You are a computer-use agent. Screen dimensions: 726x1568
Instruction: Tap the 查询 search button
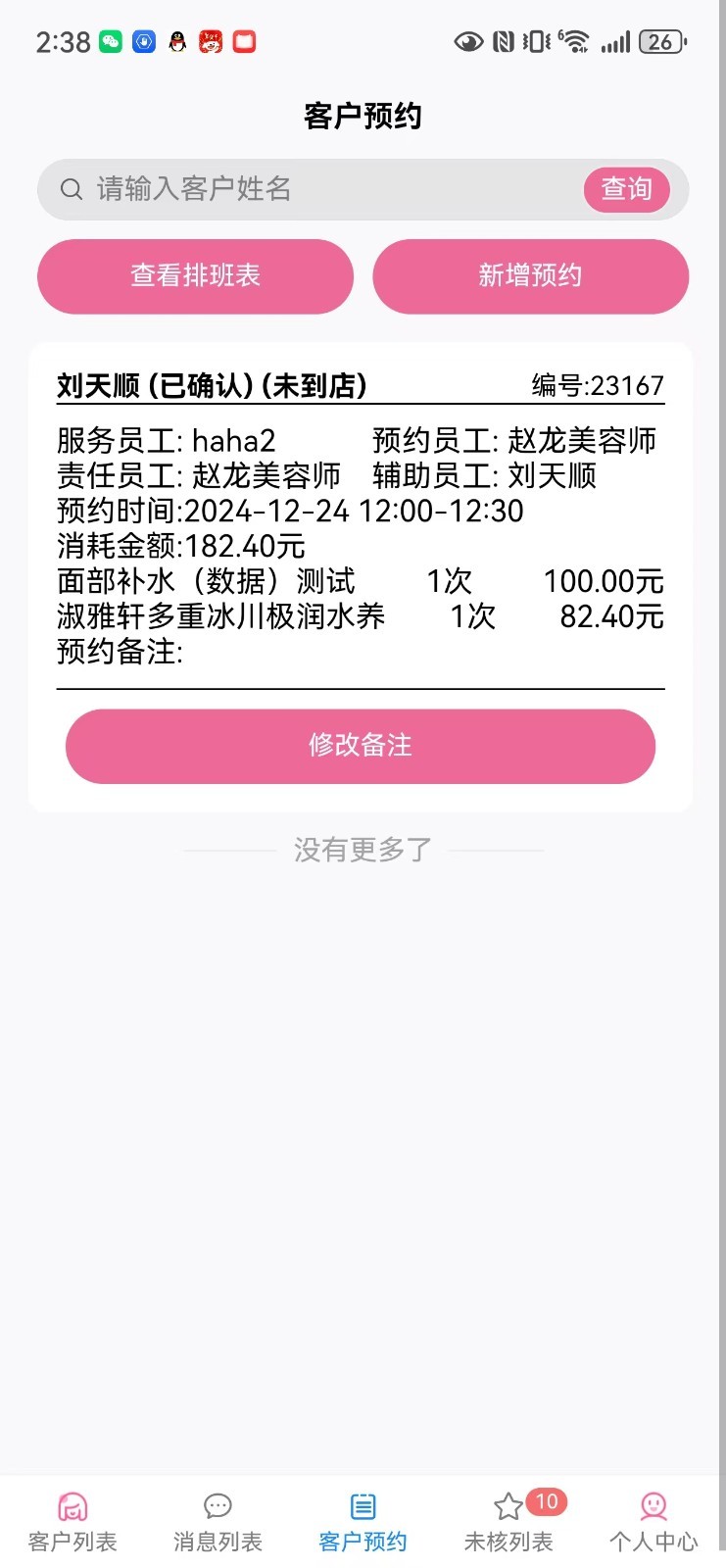click(626, 189)
